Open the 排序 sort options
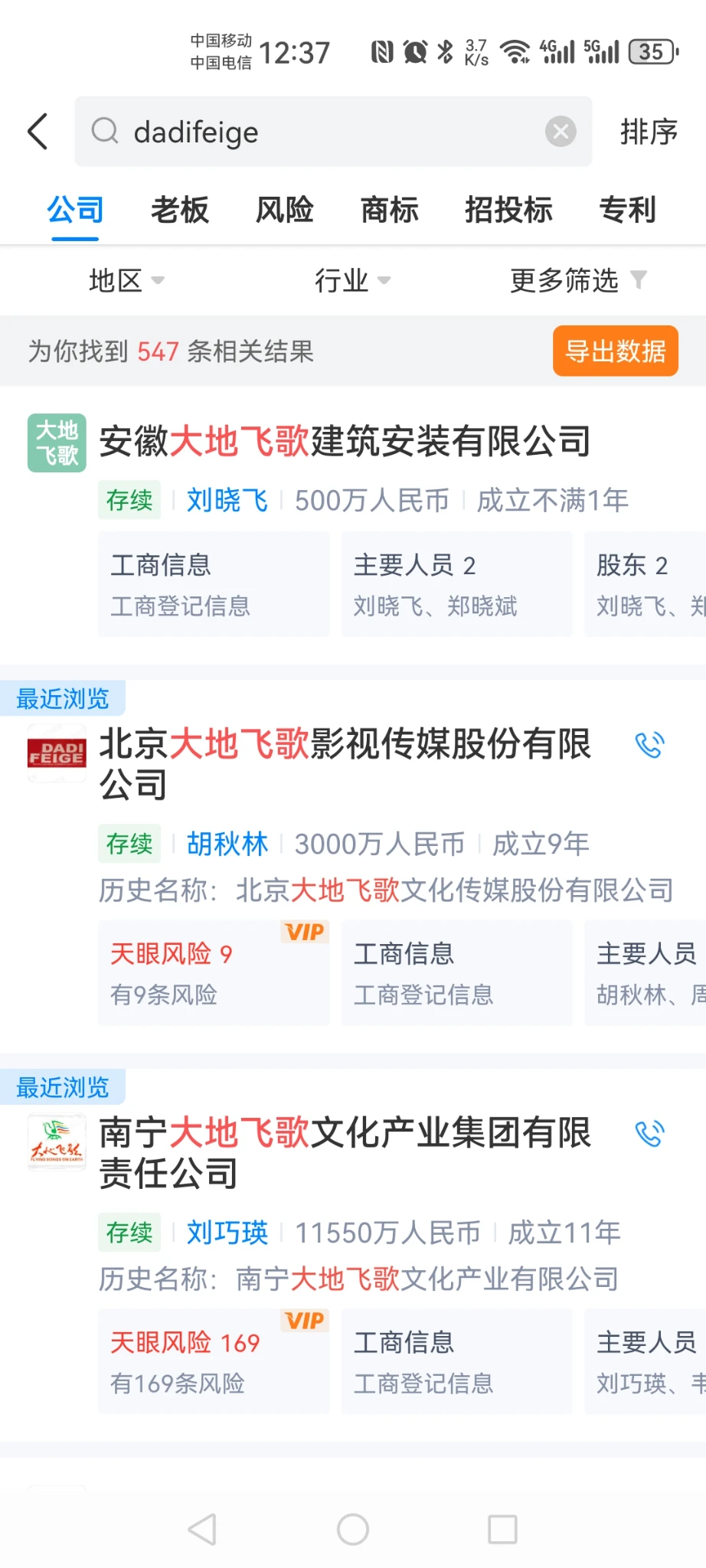The height and width of the screenshot is (1568, 706). (649, 132)
